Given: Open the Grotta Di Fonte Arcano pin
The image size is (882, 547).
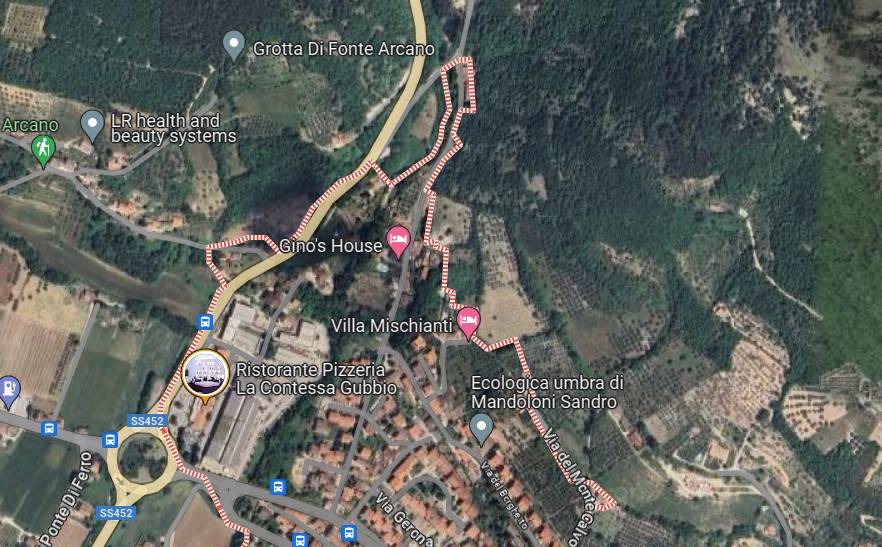Looking at the screenshot, I should [x=233, y=45].
